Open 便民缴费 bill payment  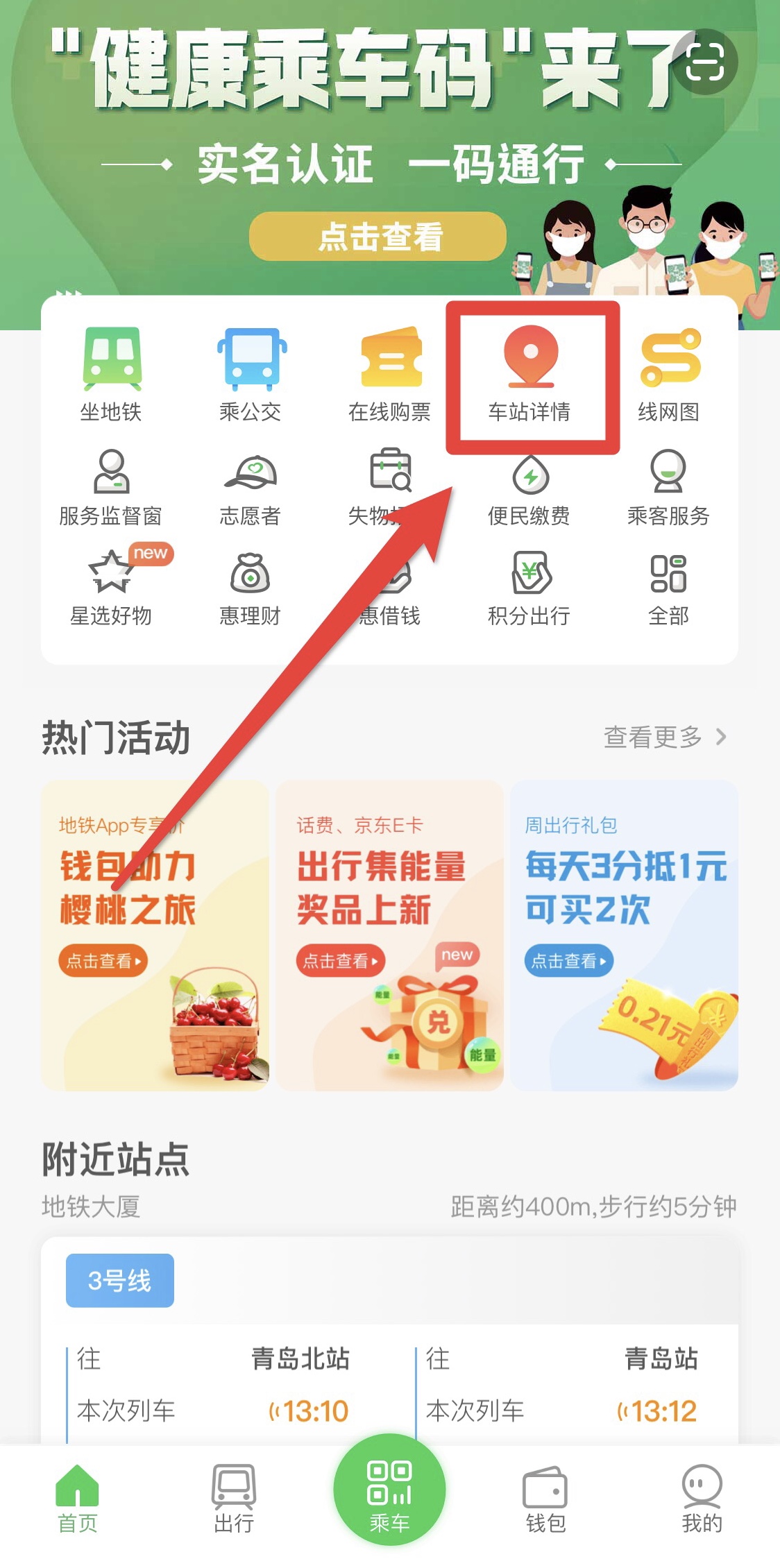tap(529, 487)
